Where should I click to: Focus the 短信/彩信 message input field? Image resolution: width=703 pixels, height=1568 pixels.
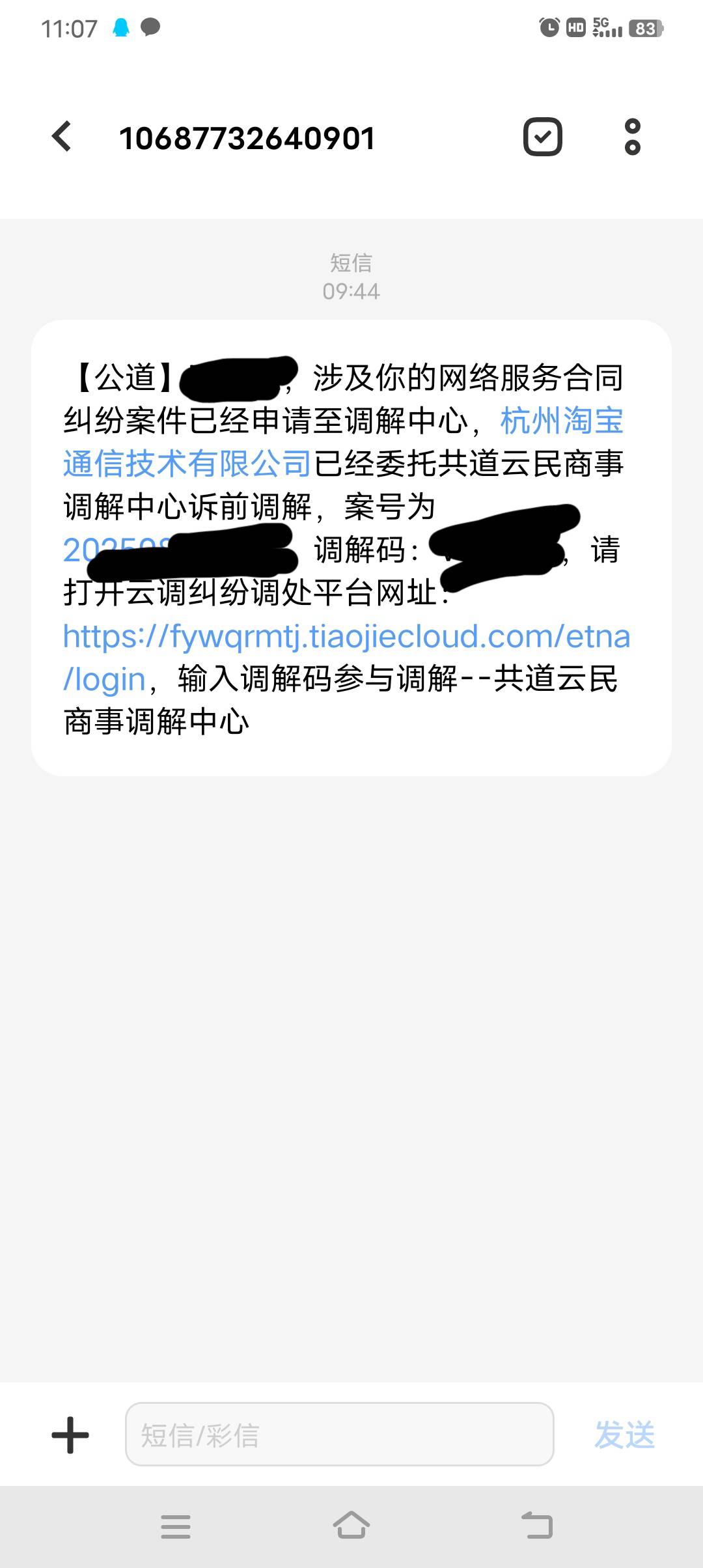coord(339,1434)
